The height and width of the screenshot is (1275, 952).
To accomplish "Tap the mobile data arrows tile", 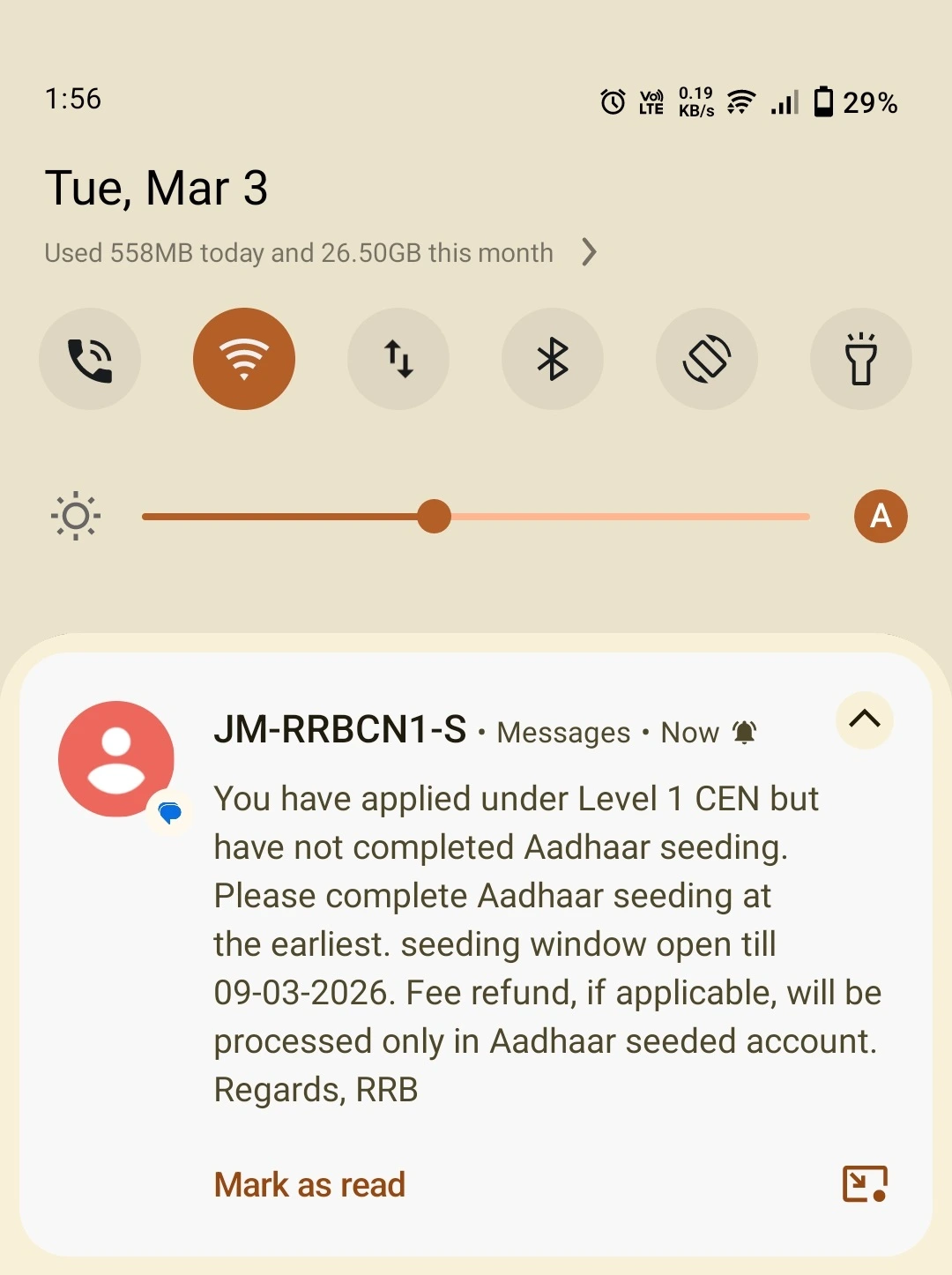I will pos(398,359).
